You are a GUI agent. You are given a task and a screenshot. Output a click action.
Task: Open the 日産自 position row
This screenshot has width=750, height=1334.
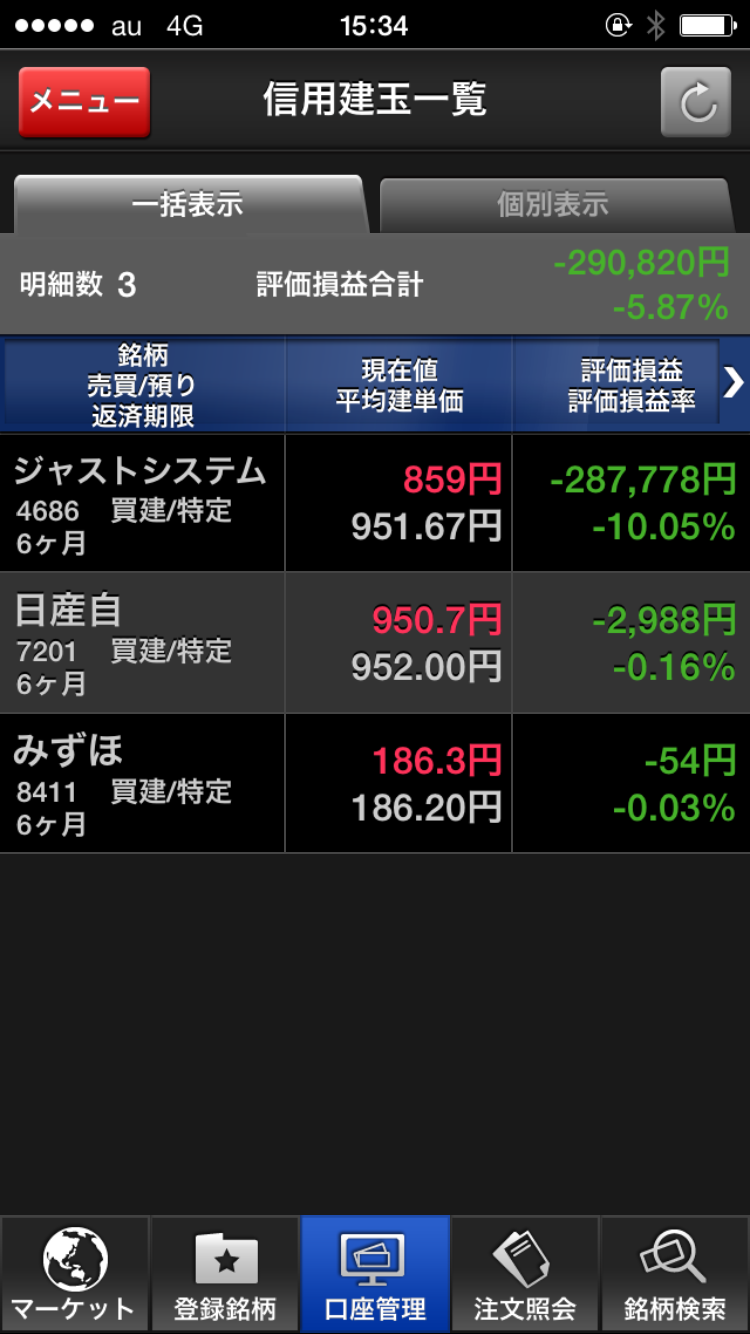click(x=374, y=643)
